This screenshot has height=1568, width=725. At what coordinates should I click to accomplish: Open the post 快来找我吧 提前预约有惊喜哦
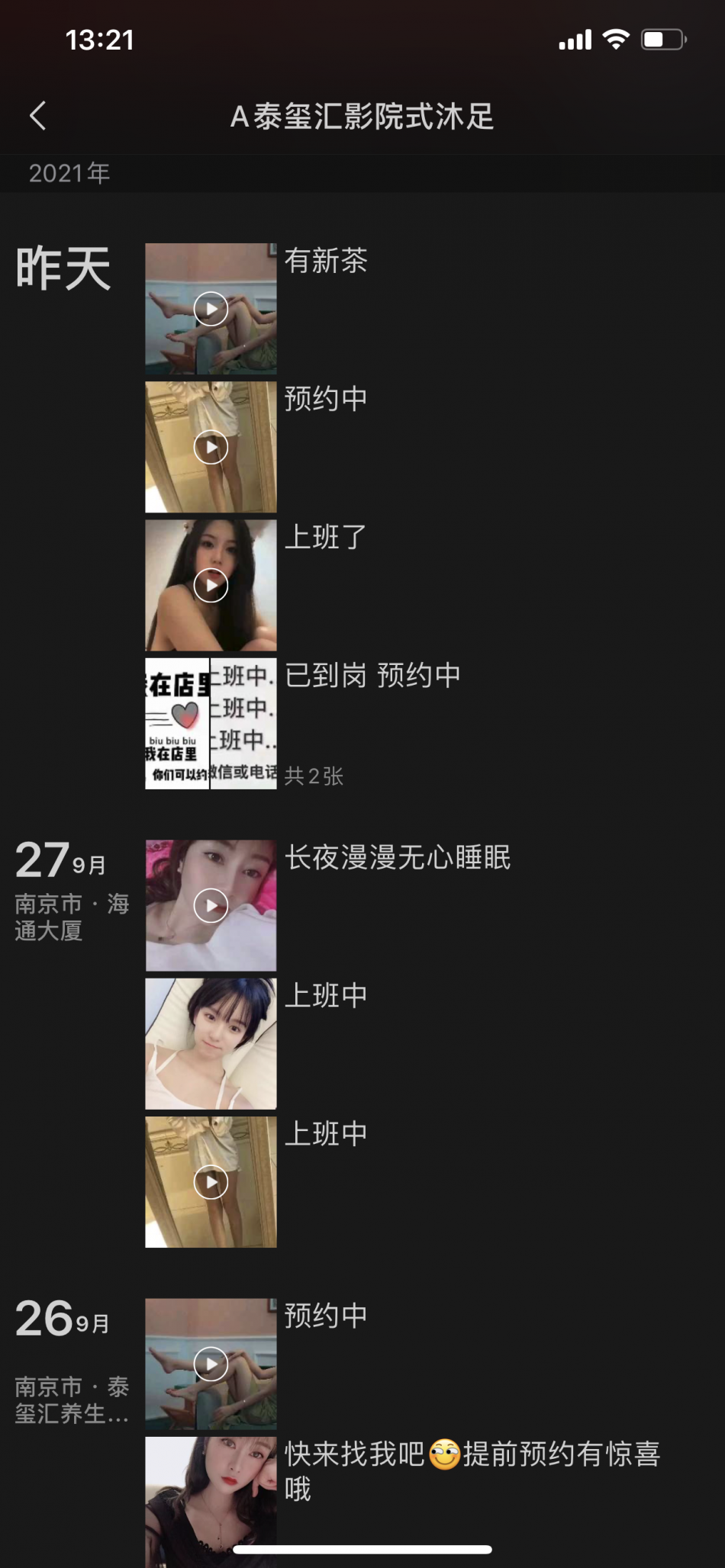(x=211, y=1495)
